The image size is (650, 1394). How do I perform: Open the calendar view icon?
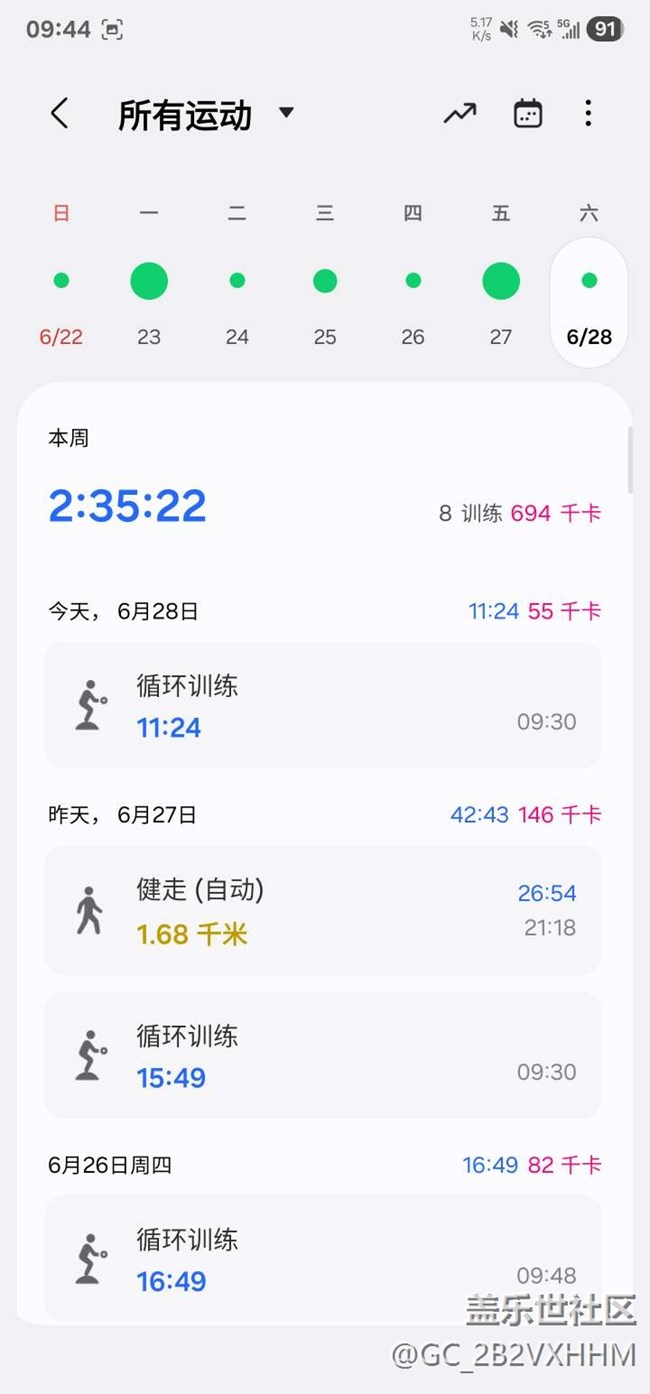528,114
